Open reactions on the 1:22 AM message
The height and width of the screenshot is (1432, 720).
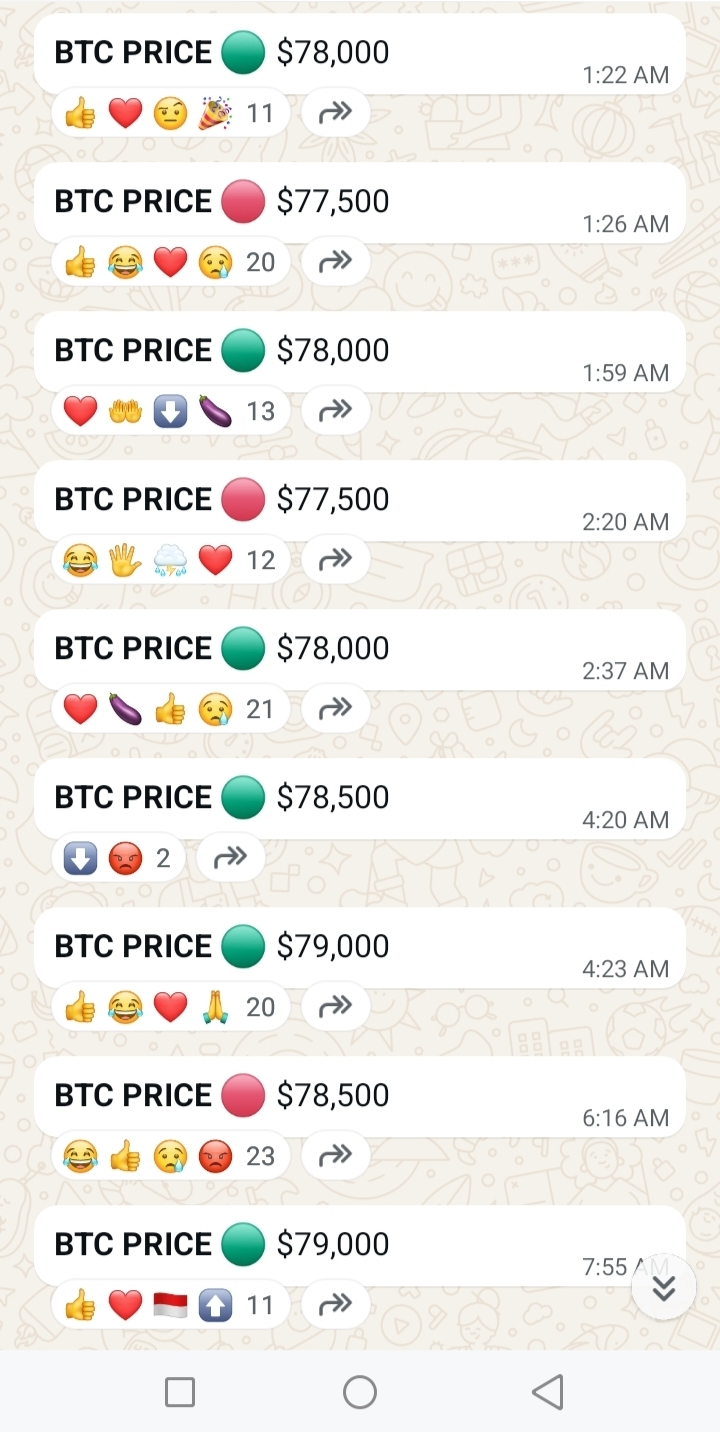tap(170, 113)
